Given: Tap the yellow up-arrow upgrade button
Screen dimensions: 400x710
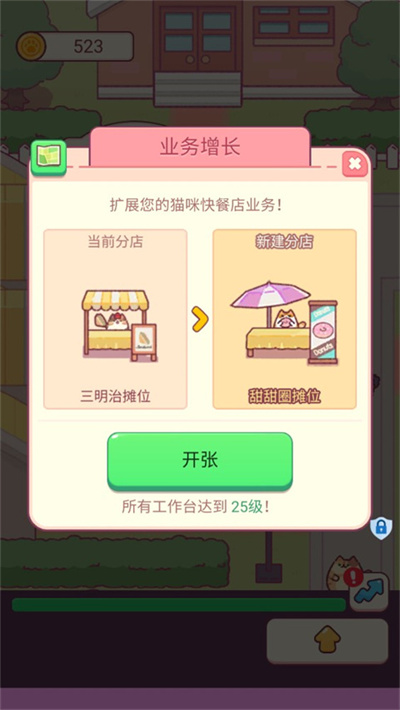Looking at the screenshot, I should click(327, 641).
